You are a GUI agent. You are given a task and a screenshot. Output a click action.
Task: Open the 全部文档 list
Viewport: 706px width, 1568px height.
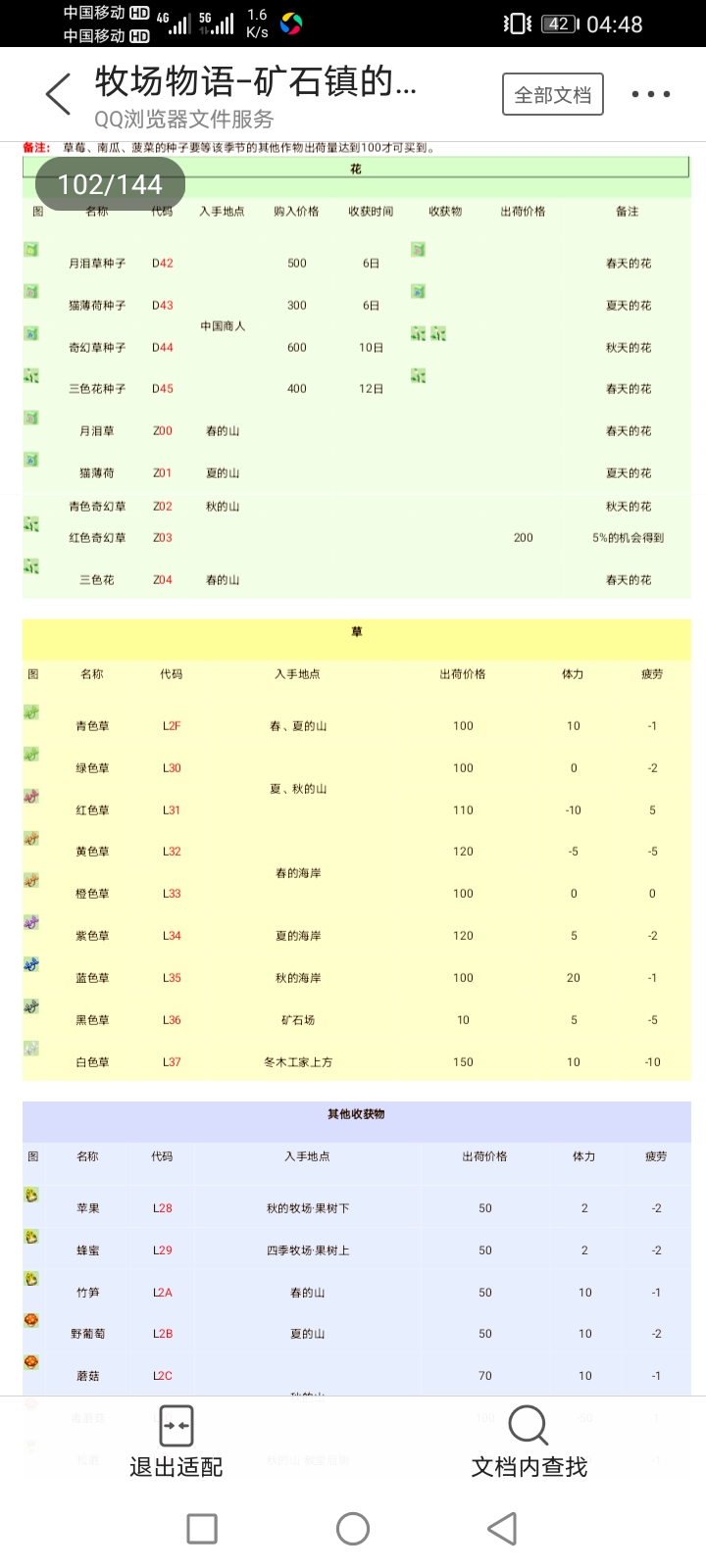click(x=552, y=94)
